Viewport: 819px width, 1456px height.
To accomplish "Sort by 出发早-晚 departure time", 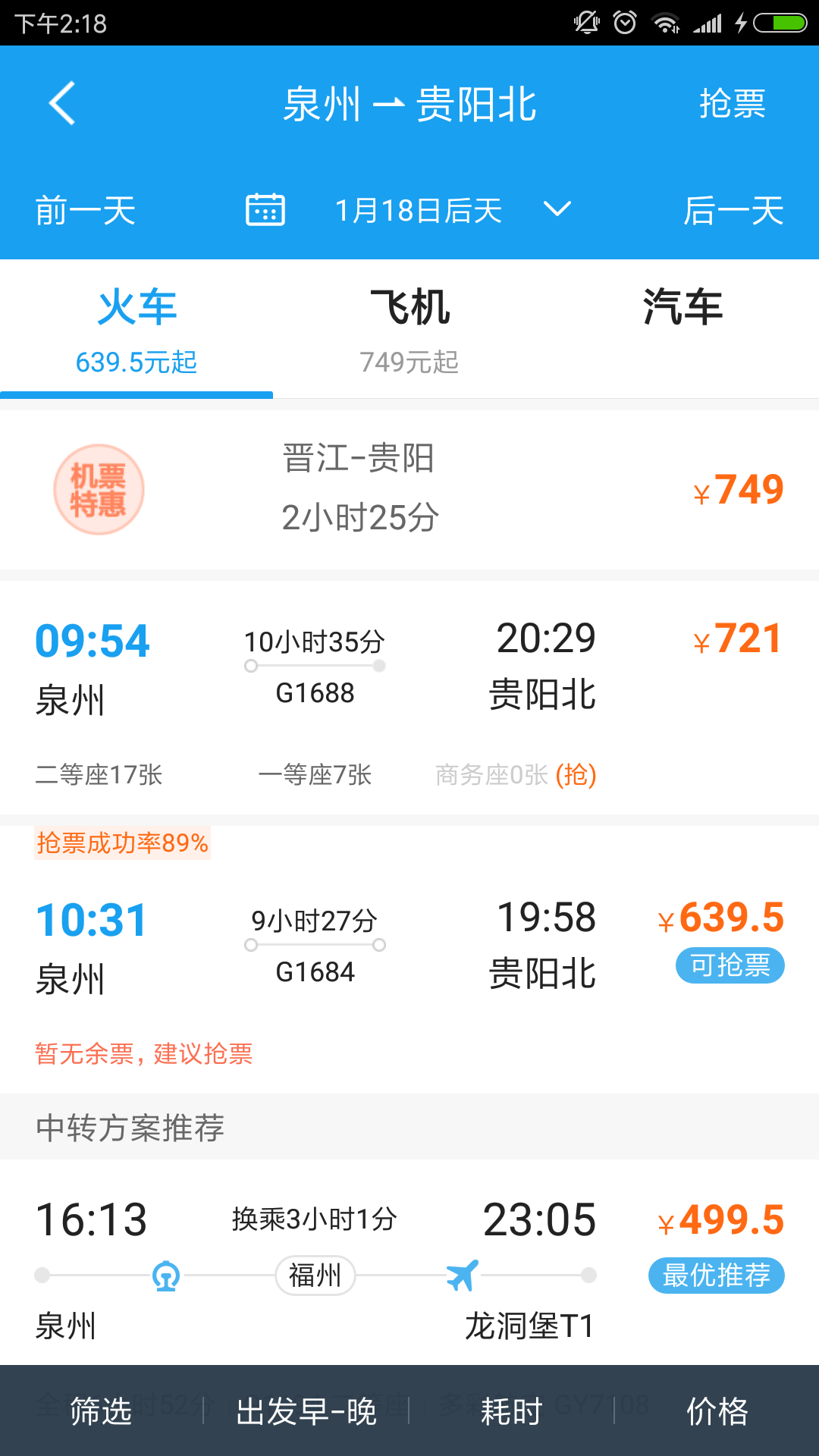I will tap(306, 1411).
